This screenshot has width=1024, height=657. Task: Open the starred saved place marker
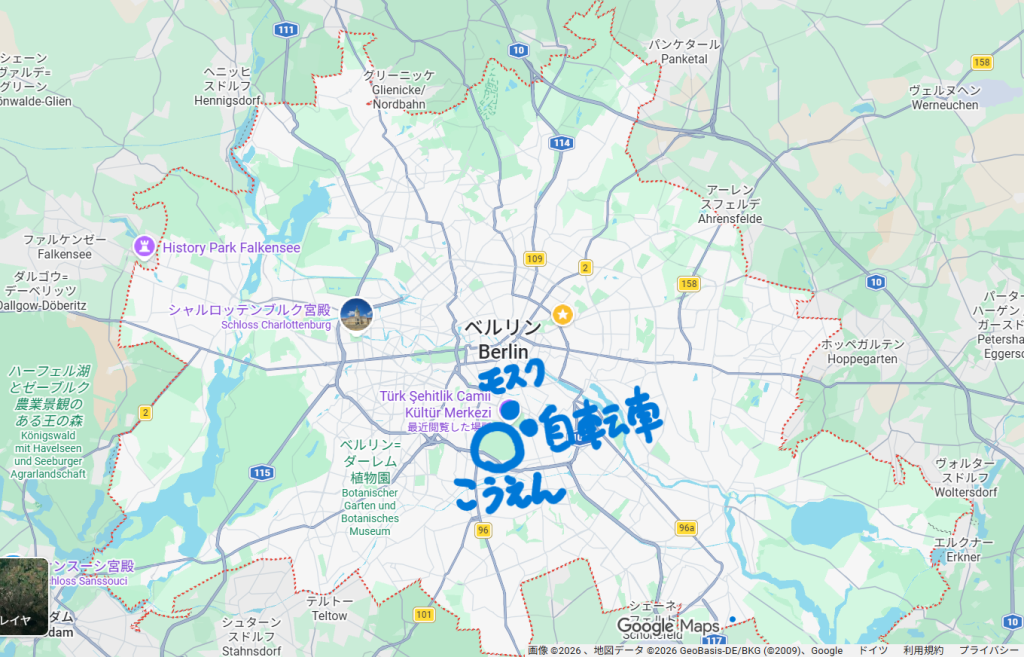tap(563, 315)
